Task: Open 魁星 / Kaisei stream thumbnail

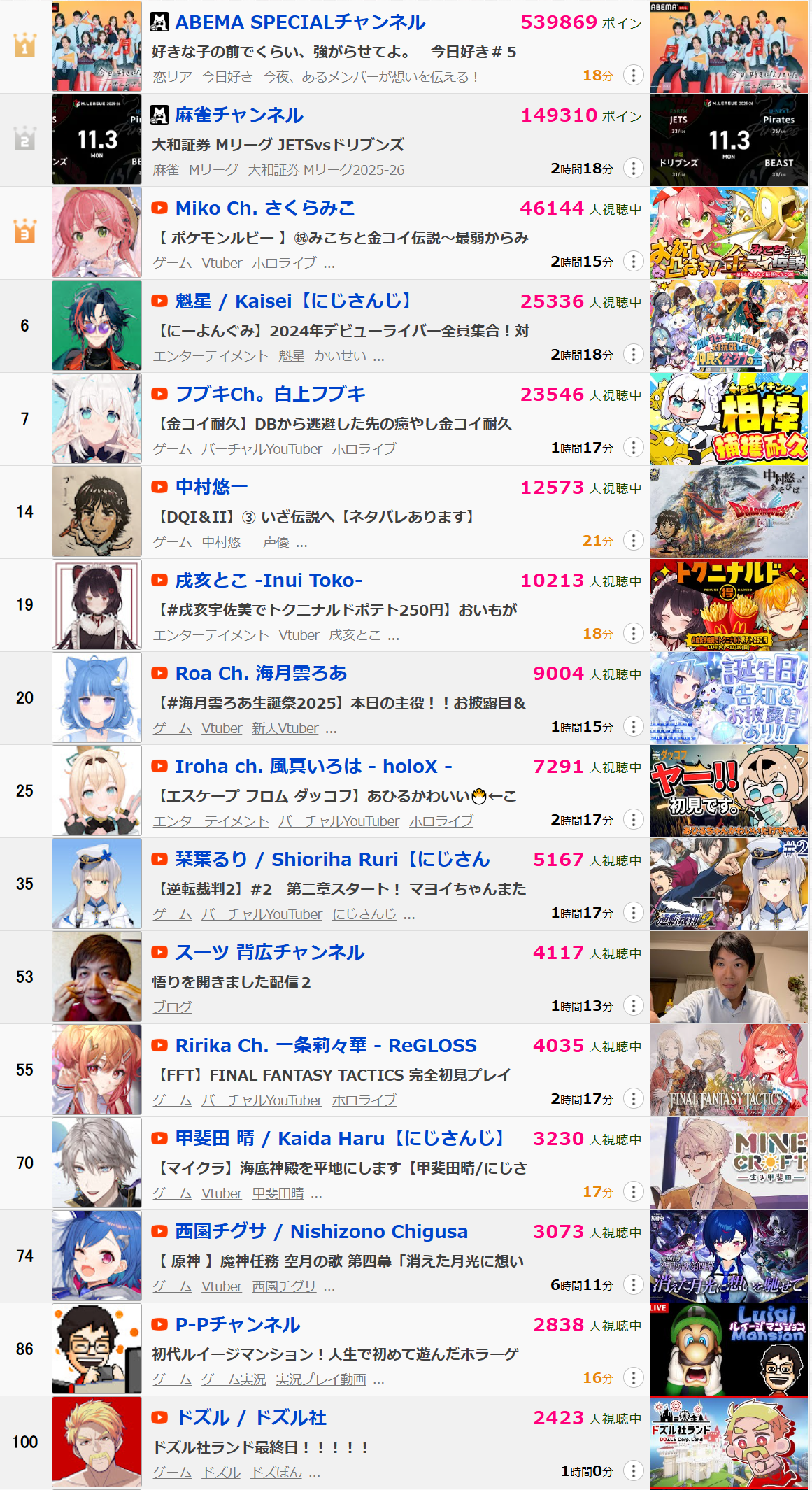Action: [728, 326]
